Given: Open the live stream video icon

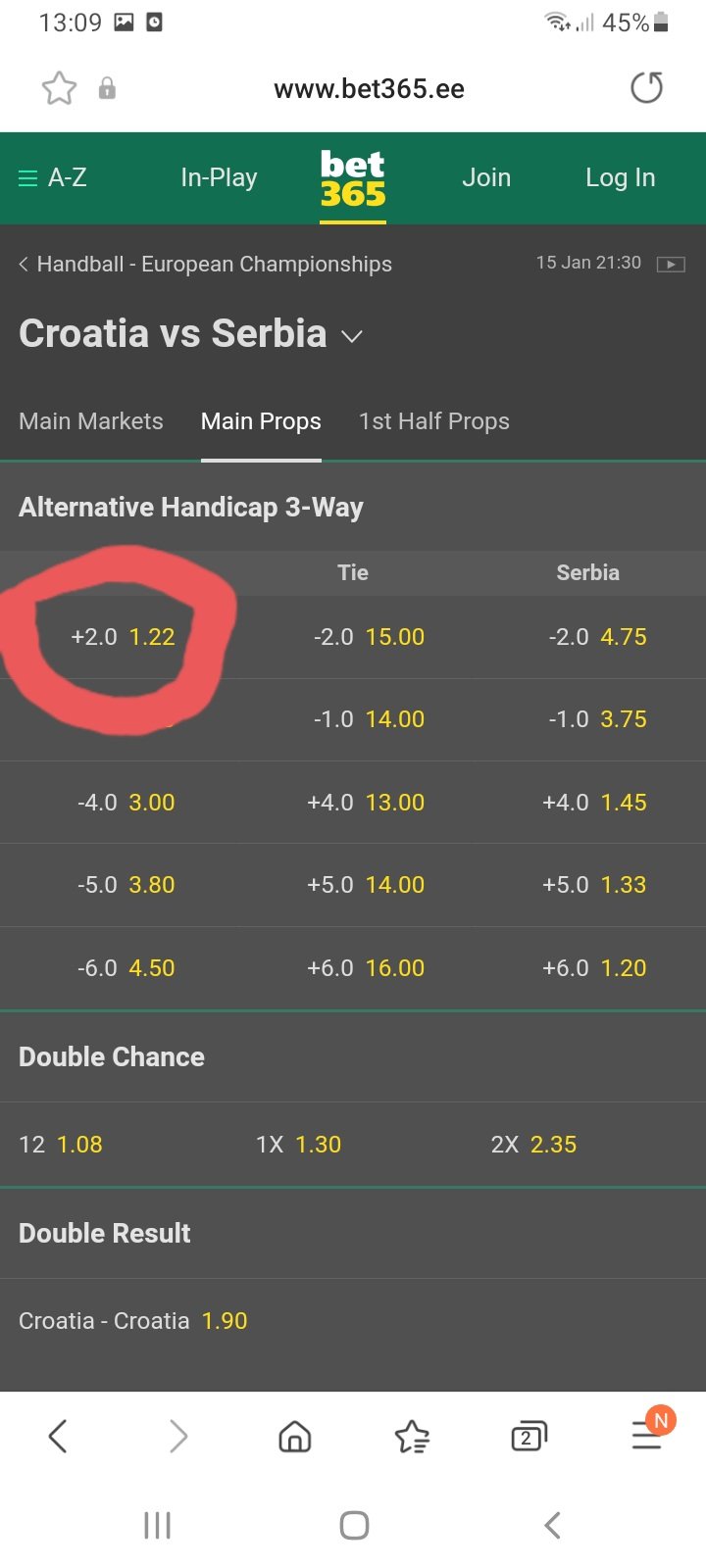Looking at the screenshot, I should tap(671, 264).
